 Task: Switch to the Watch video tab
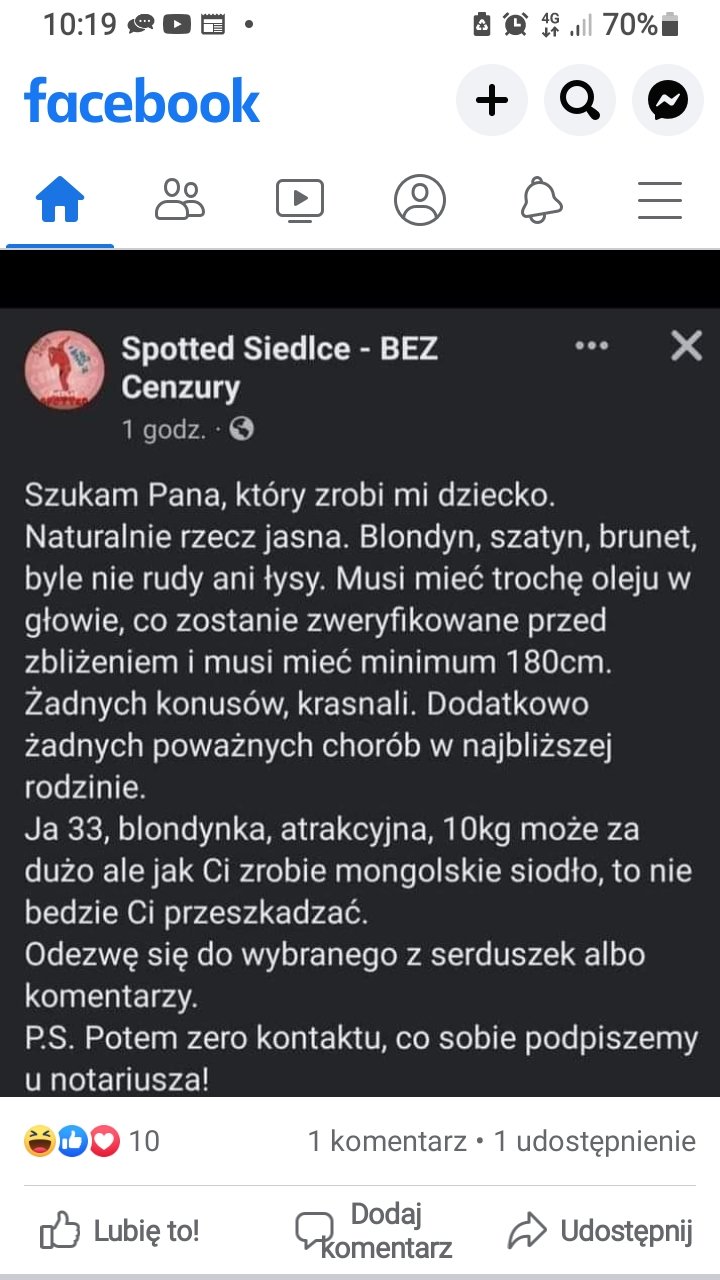pos(300,200)
